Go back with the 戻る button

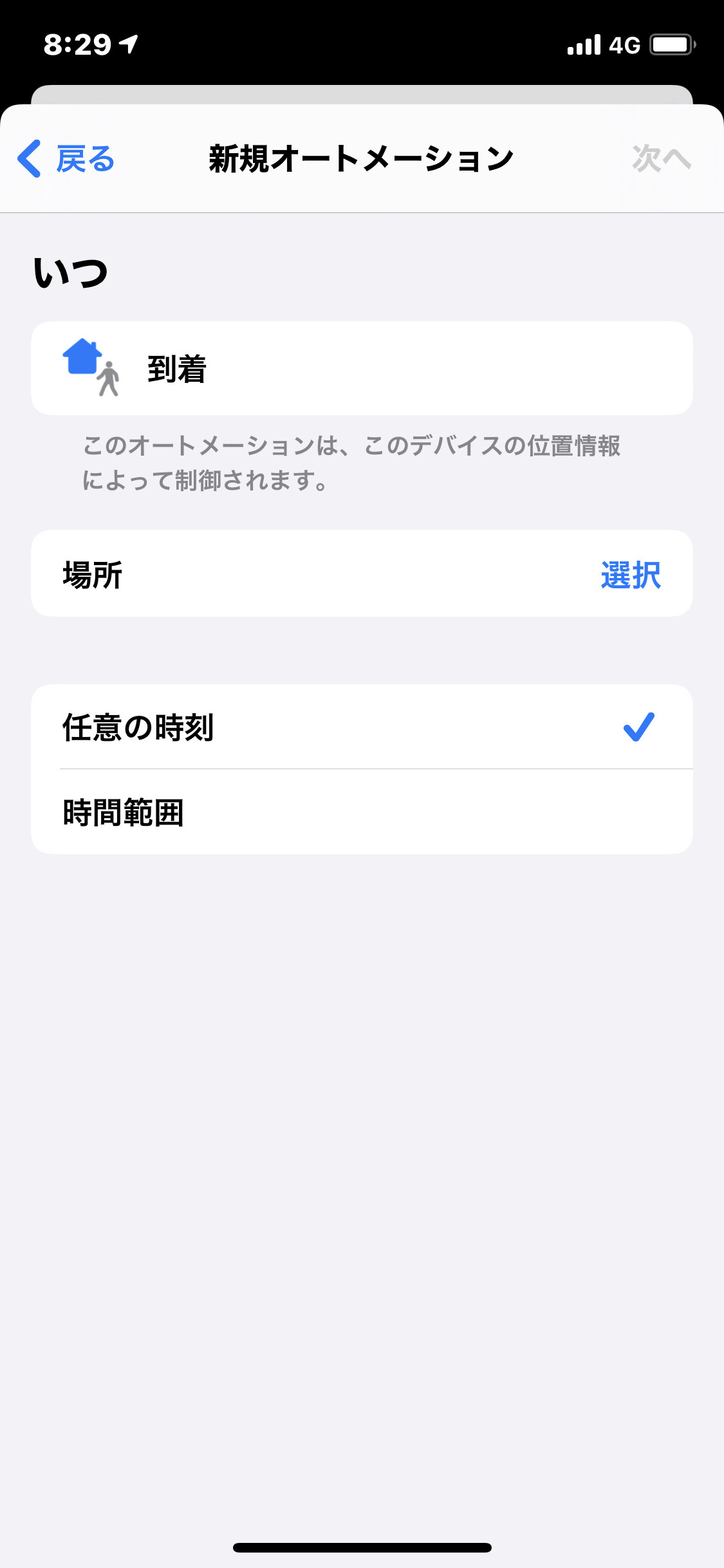pyautogui.click(x=66, y=158)
